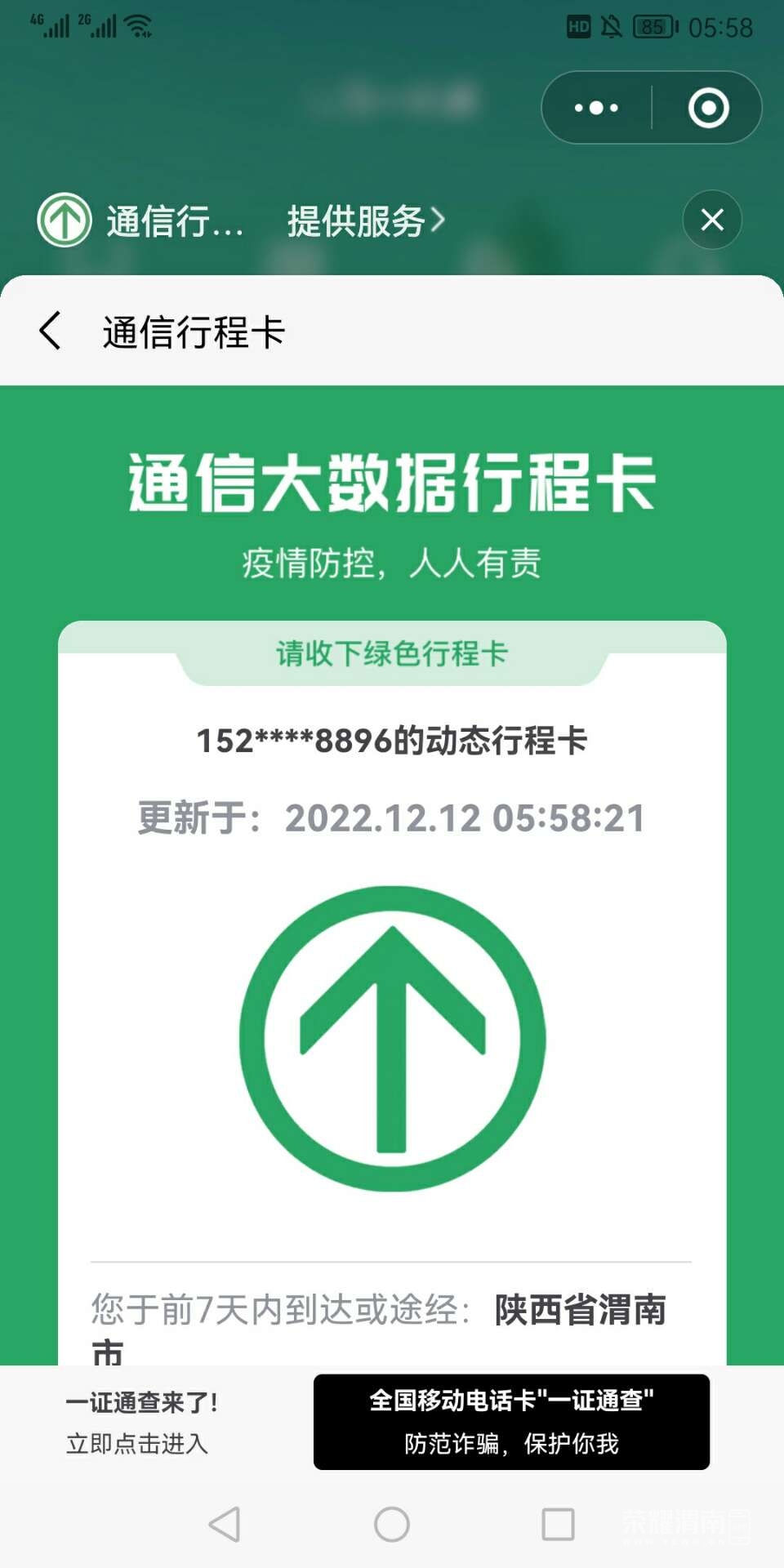This screenshot has width=784, height=1568.
Task: Open the mini program three-dot menu
Action: tap(596, 108)
